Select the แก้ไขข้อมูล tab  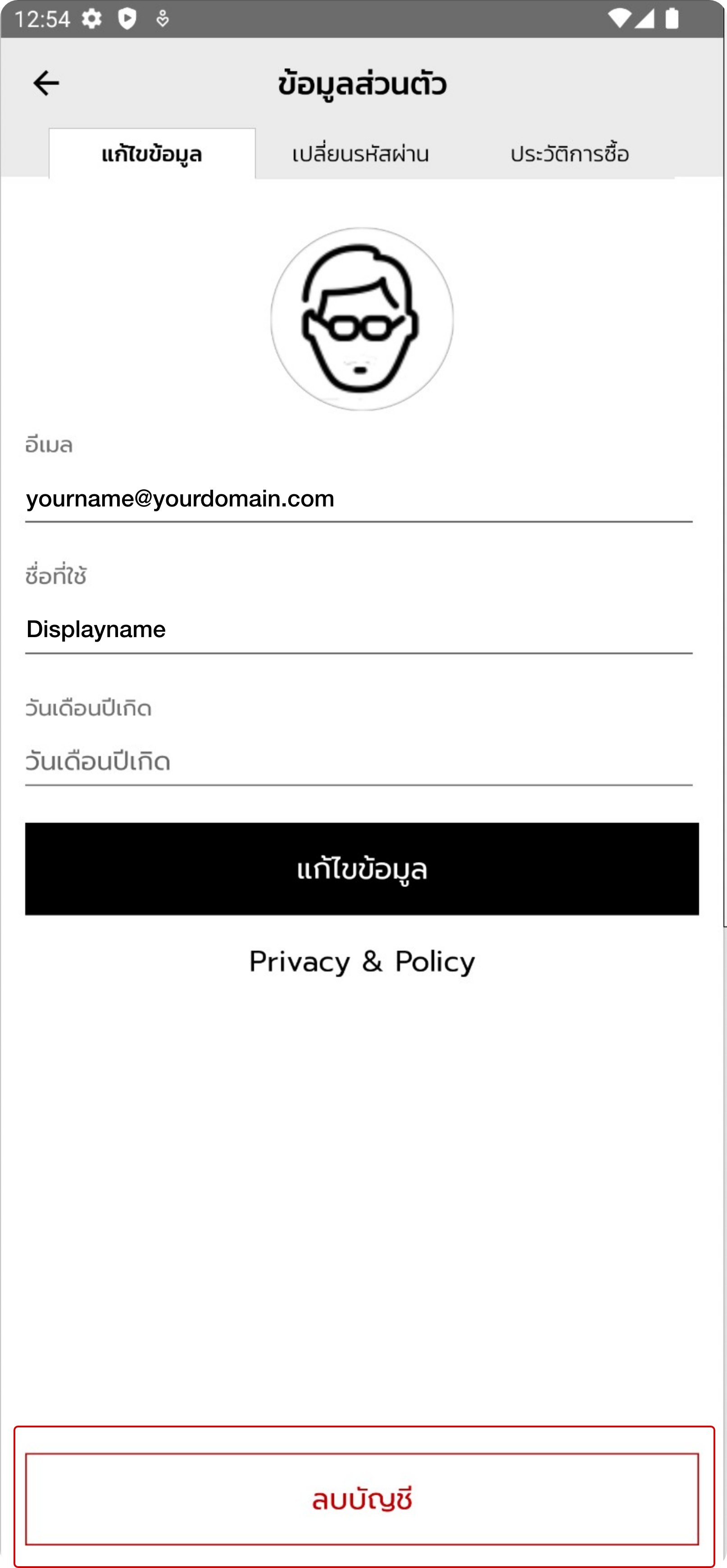(x=152, y=154)
